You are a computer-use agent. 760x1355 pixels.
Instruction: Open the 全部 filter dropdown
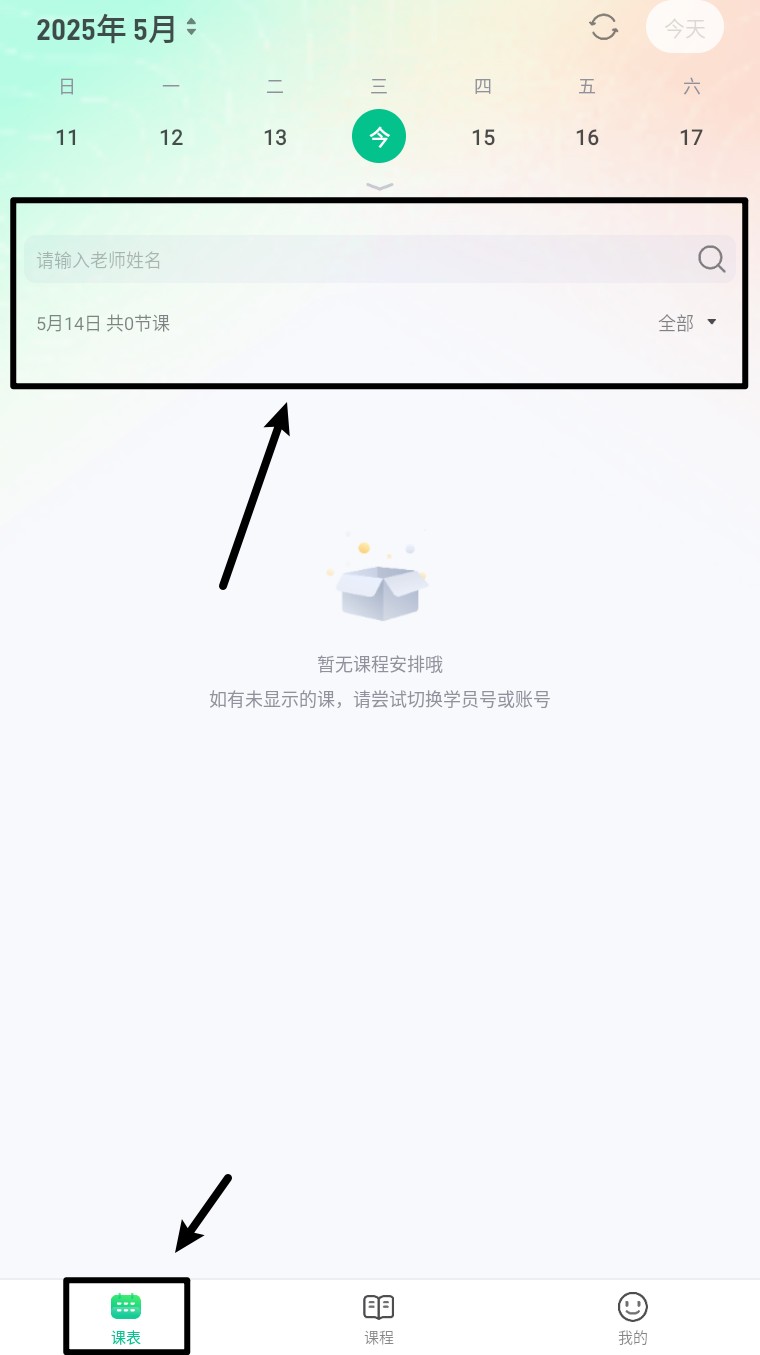point(687,323)
